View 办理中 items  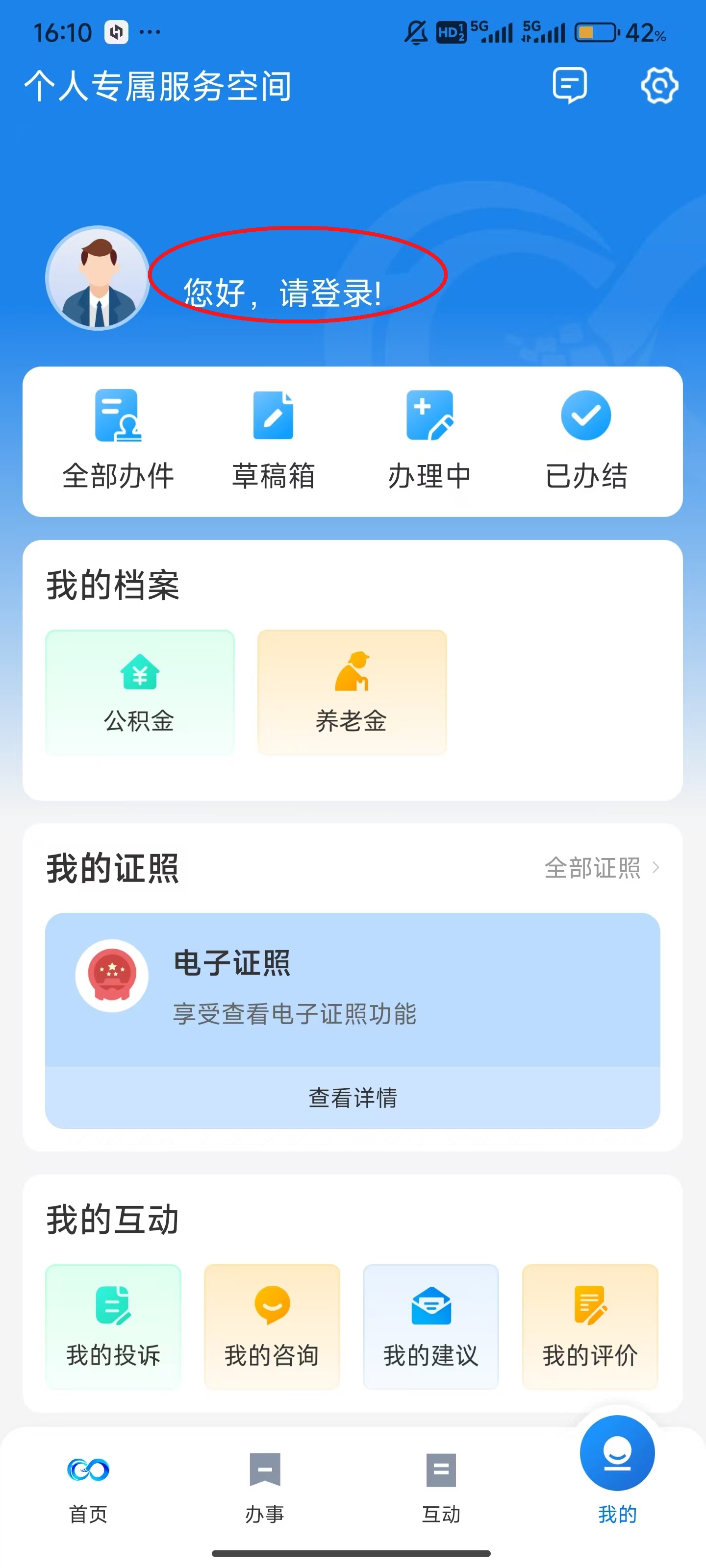click(x=429, y=440)
